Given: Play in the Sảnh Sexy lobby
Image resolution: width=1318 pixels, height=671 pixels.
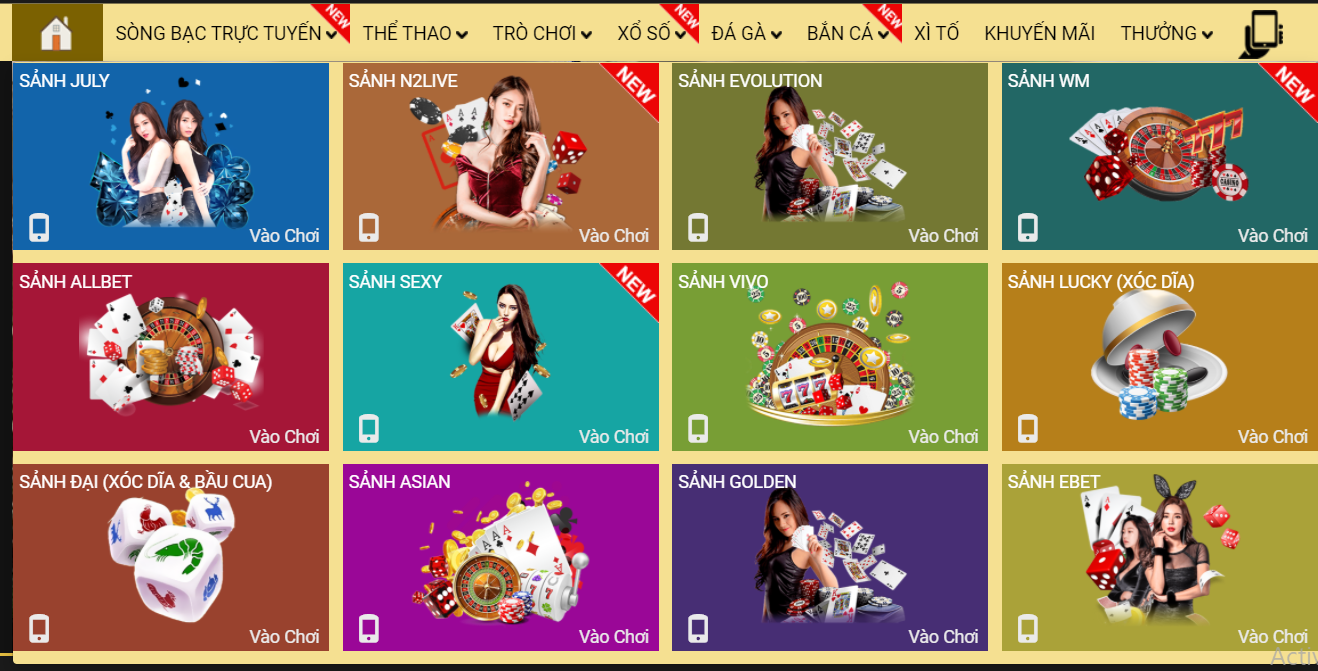Looking at the screenshot, I should click(x=500, y=356).
